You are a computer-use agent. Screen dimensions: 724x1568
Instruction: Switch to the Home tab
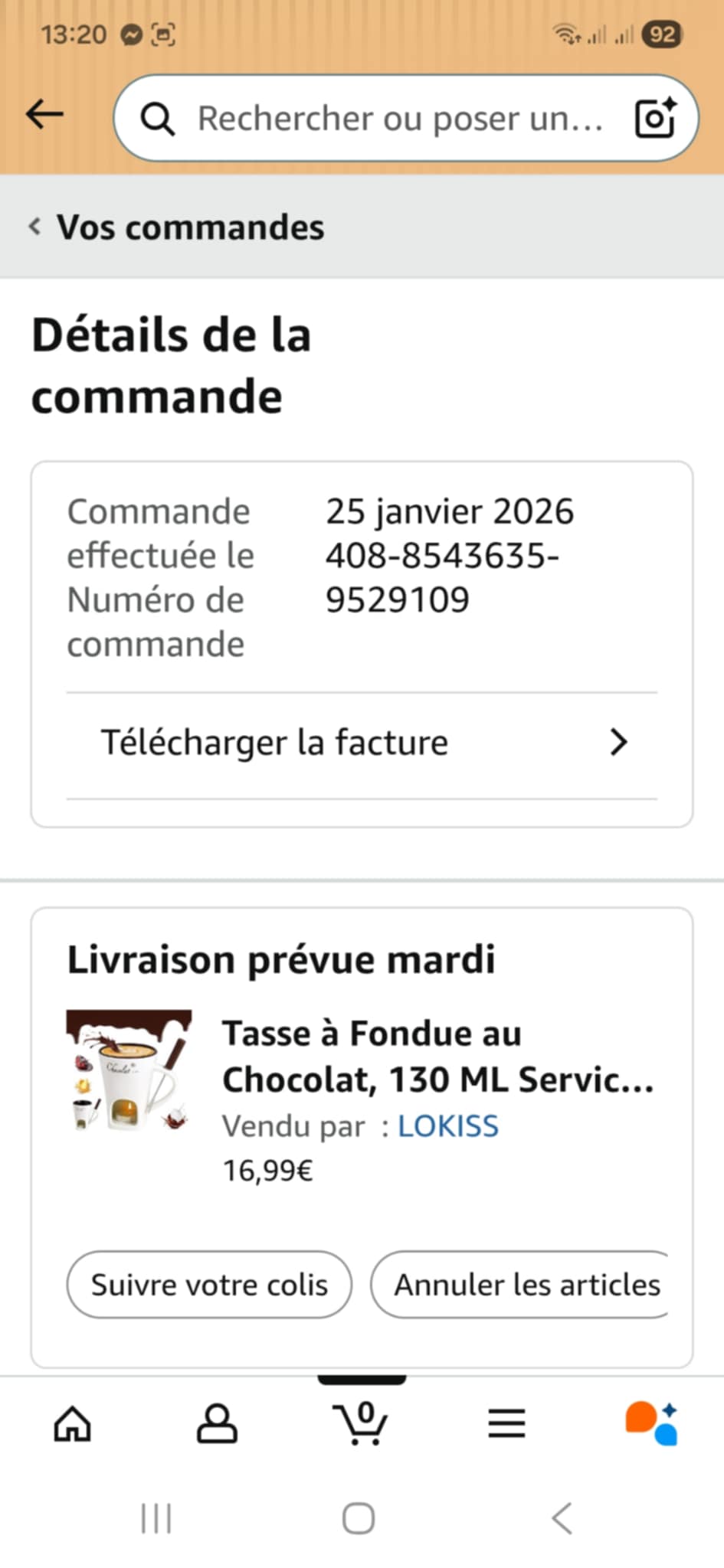click(73, 1424)
